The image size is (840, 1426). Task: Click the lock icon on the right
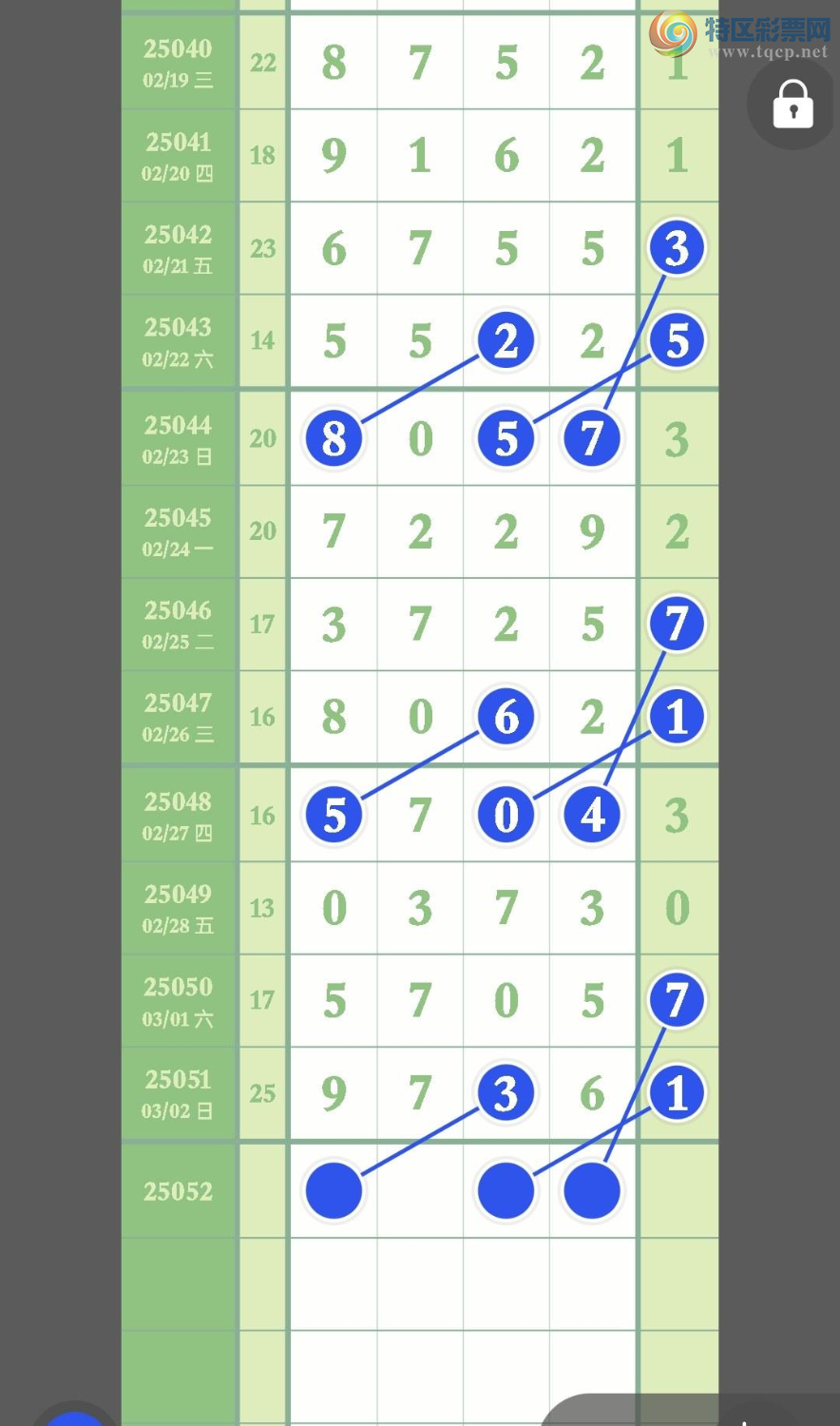[792, 105]
